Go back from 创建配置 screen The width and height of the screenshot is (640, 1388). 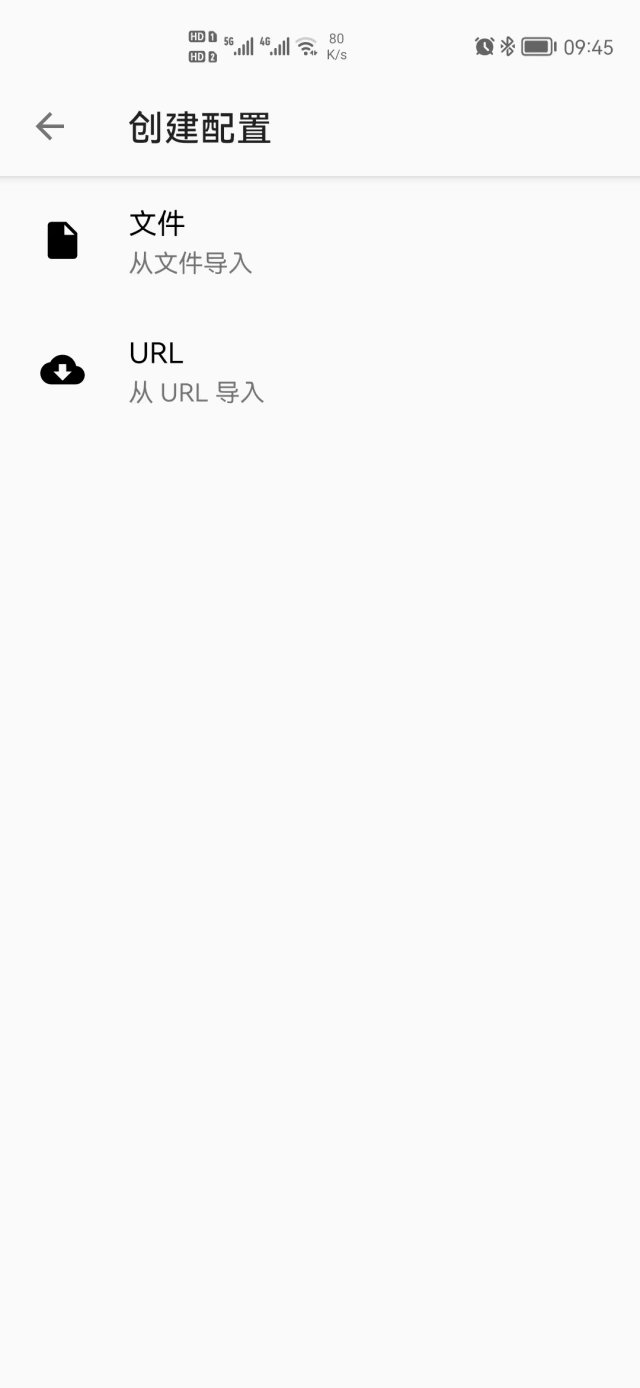pyautogui.click(x=50, y=126)
